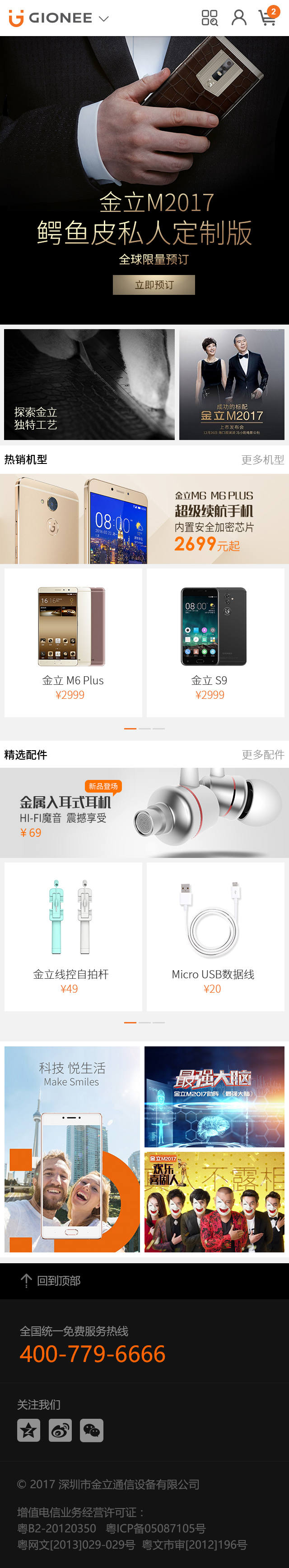Open 更多机型 link
This screenshot has height=1568, width=289.
(x=262, y=459)
